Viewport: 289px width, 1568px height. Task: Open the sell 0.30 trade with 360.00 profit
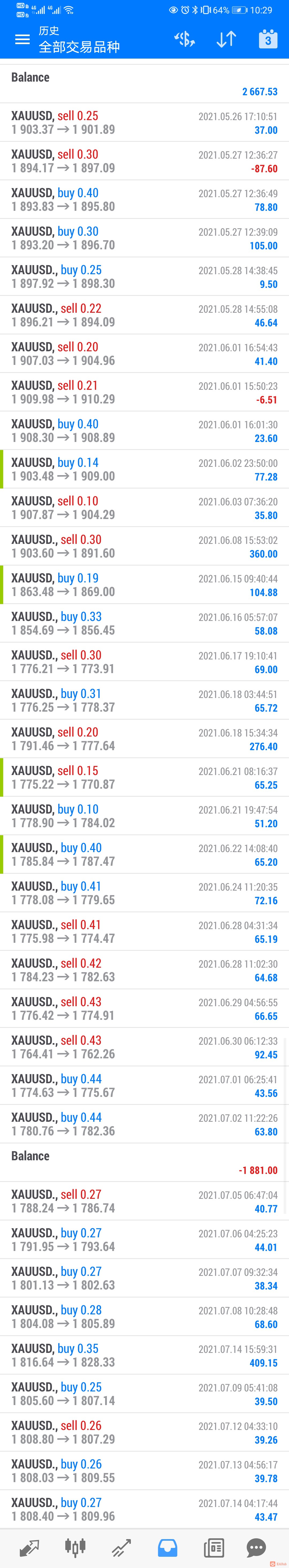tap(144, 546)
